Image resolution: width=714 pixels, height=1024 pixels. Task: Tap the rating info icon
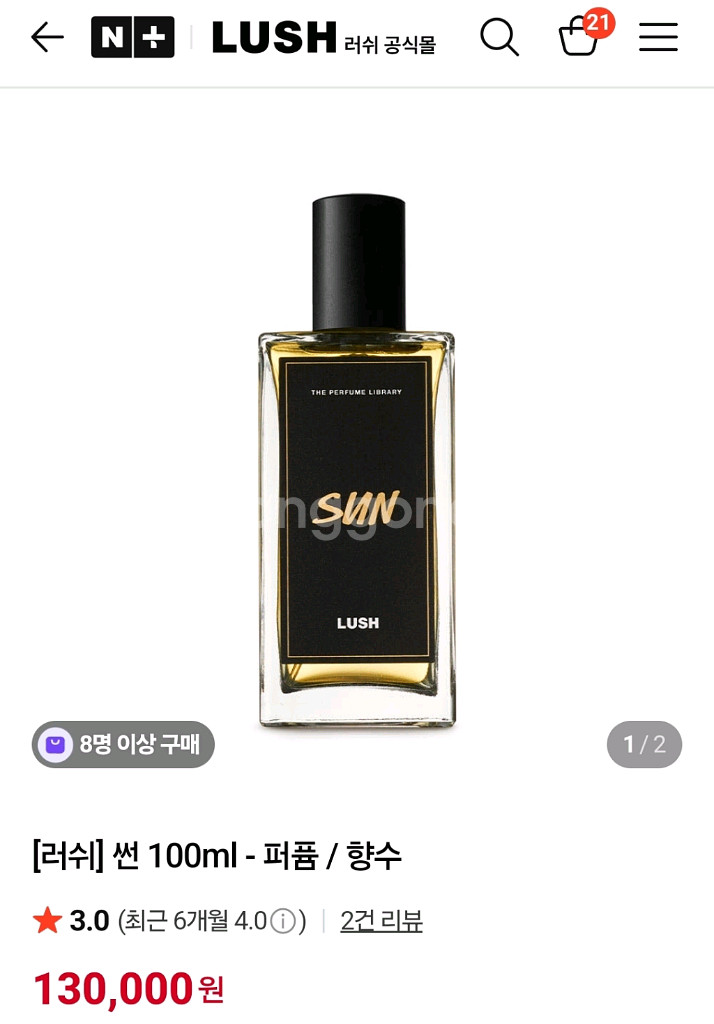283,921
